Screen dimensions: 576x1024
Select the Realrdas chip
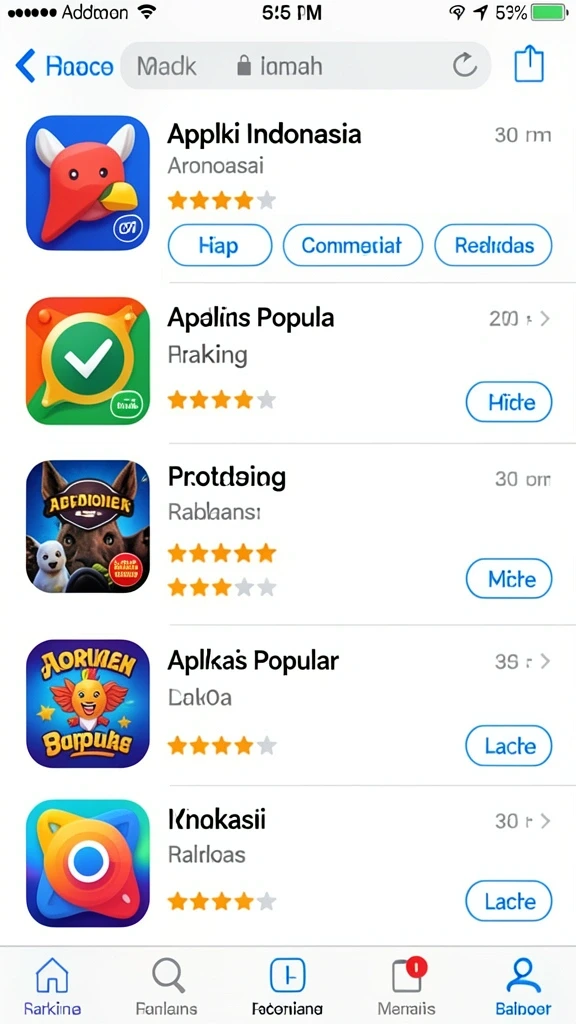click(x=493, y=246)
